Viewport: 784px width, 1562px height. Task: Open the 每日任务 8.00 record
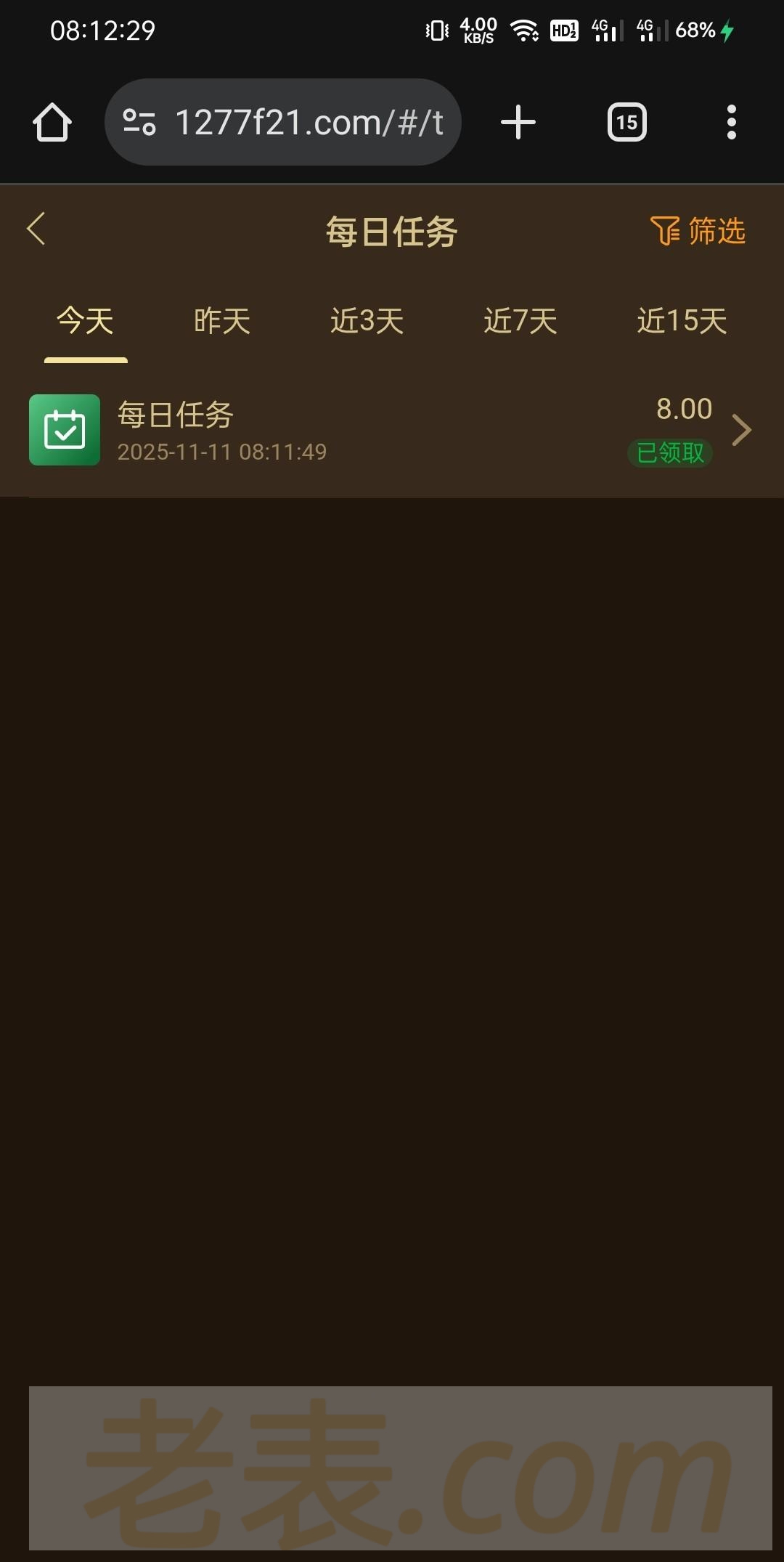coord(392,430)
